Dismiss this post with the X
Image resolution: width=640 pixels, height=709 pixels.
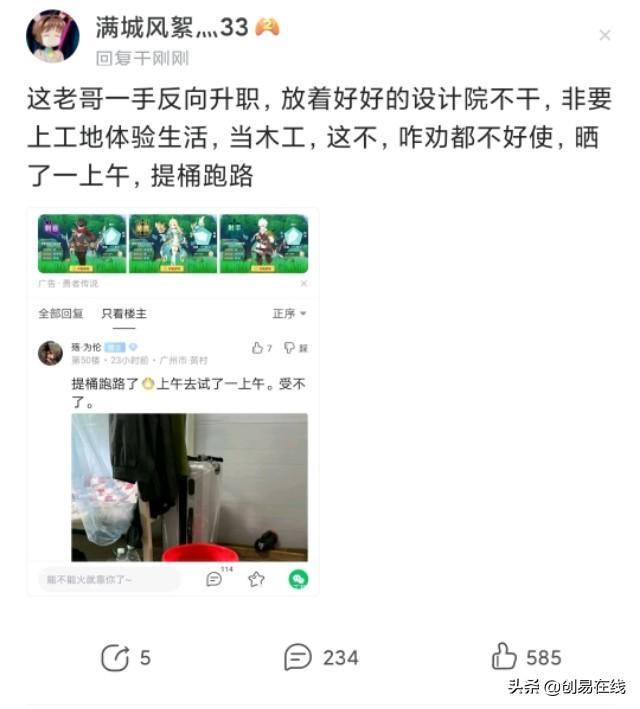[x=604, y=36]
